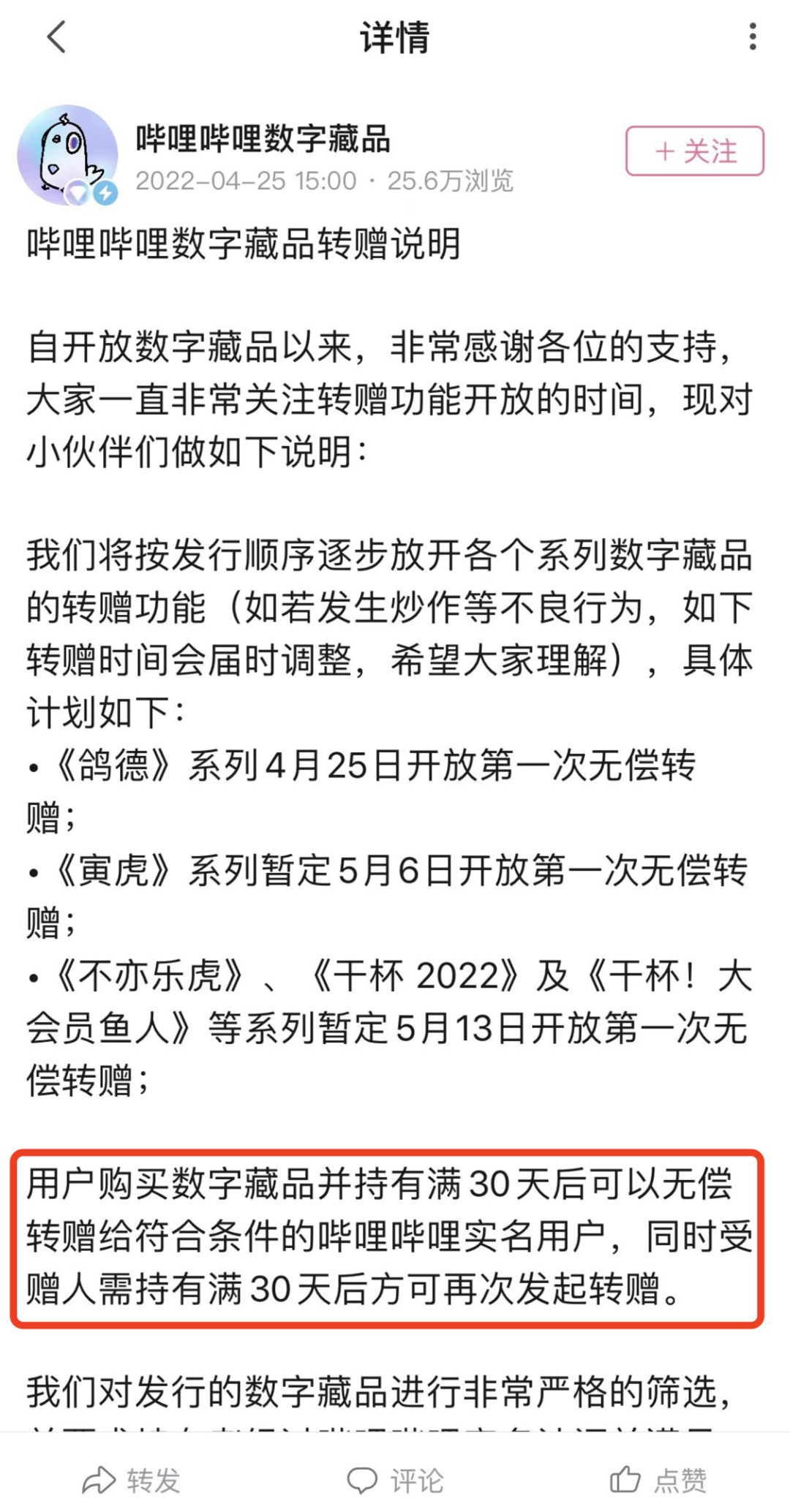This screenshot has height=1512, width=790.
Task: Go back using the top-left arrow
Action: (57, 37)
